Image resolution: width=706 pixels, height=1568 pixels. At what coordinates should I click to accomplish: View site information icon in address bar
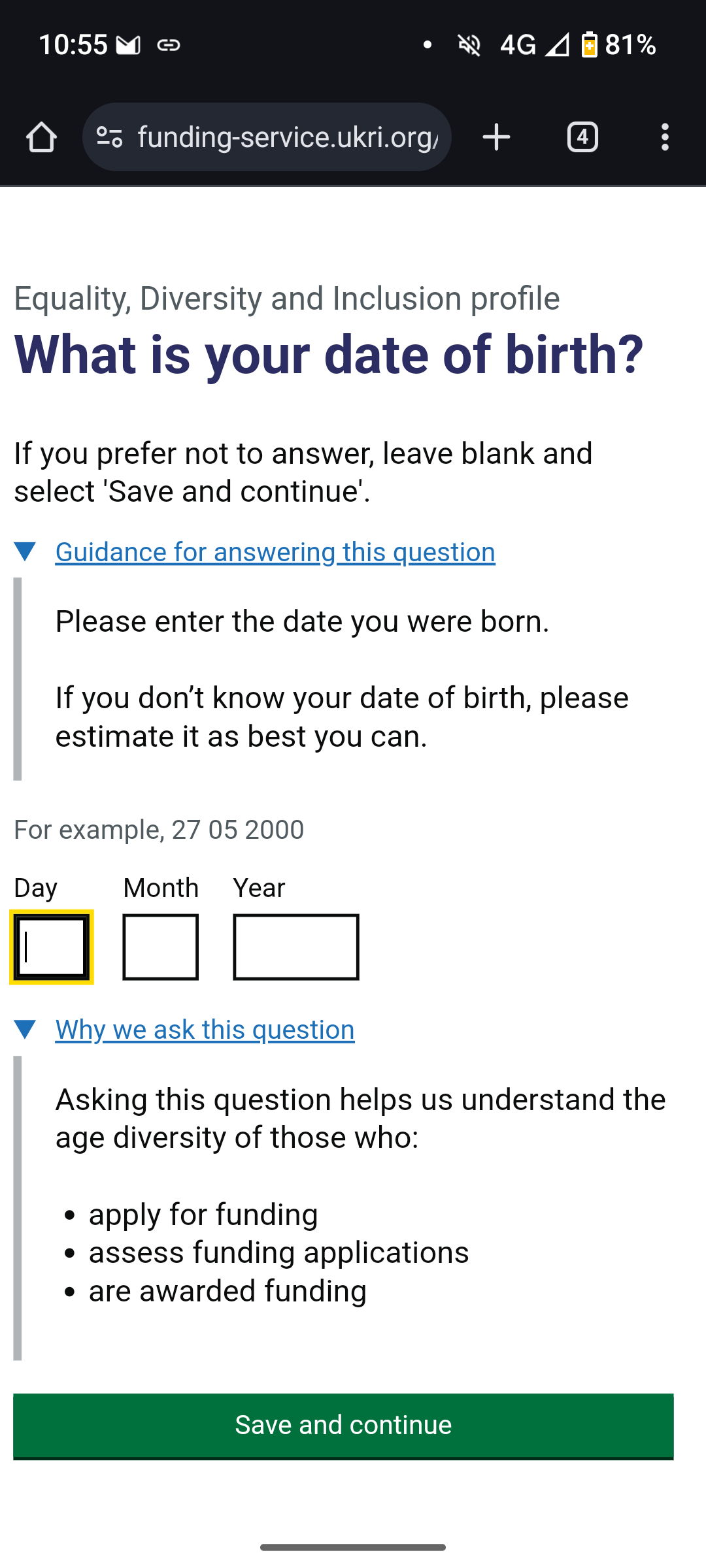click(x=109, y=137)
